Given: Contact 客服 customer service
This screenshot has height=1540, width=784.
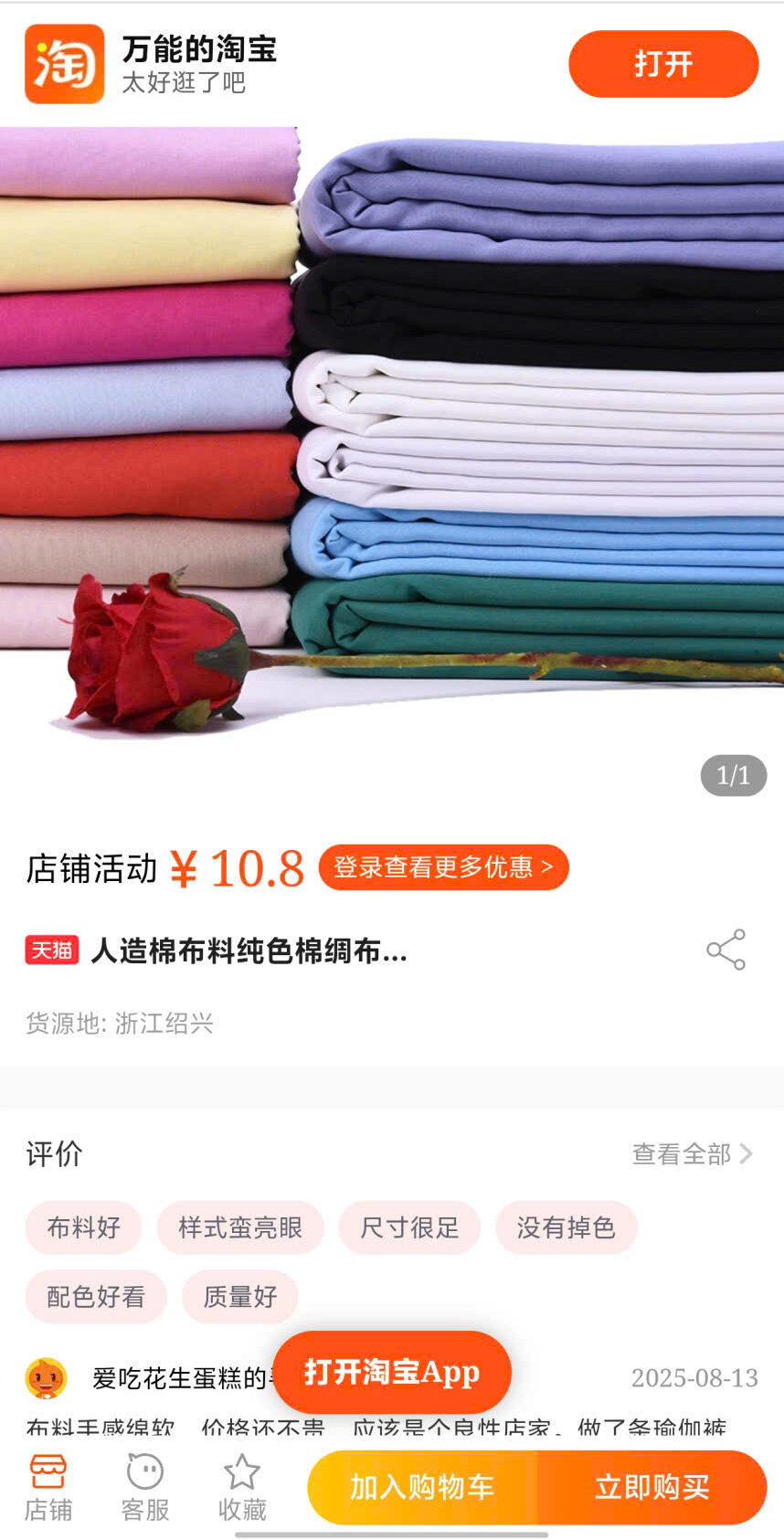Looking at the screenshot, I should (x=145, y=1487).
